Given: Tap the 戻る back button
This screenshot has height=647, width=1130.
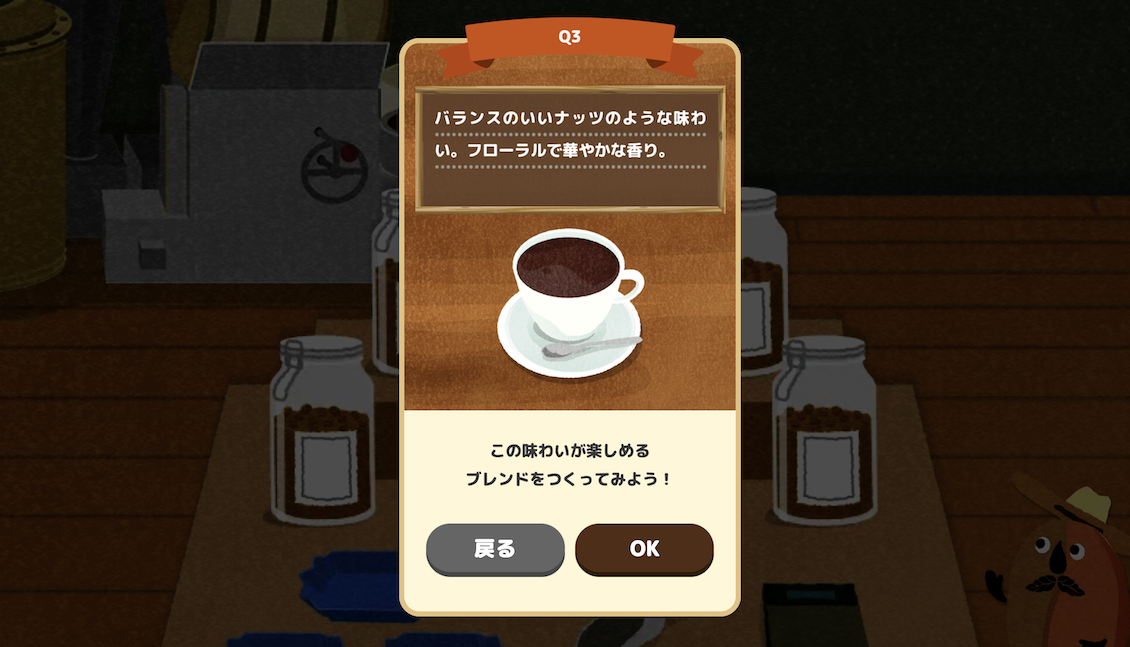Looking at the screenshot, I should coord(495,548).
